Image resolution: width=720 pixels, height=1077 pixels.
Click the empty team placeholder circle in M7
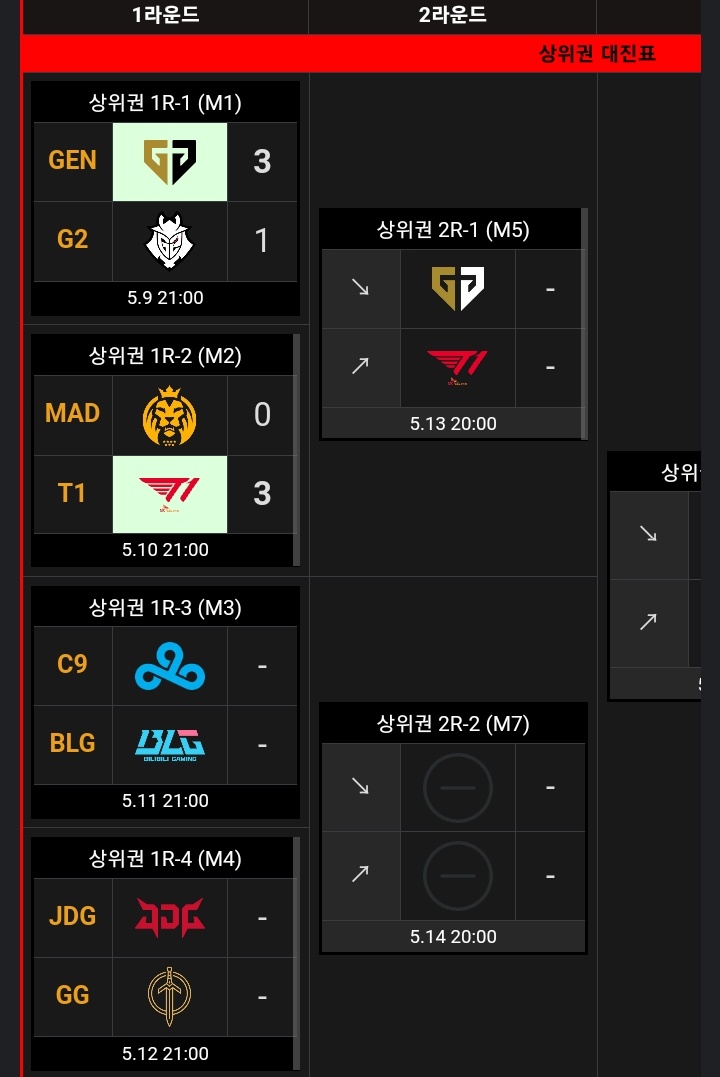458,787
